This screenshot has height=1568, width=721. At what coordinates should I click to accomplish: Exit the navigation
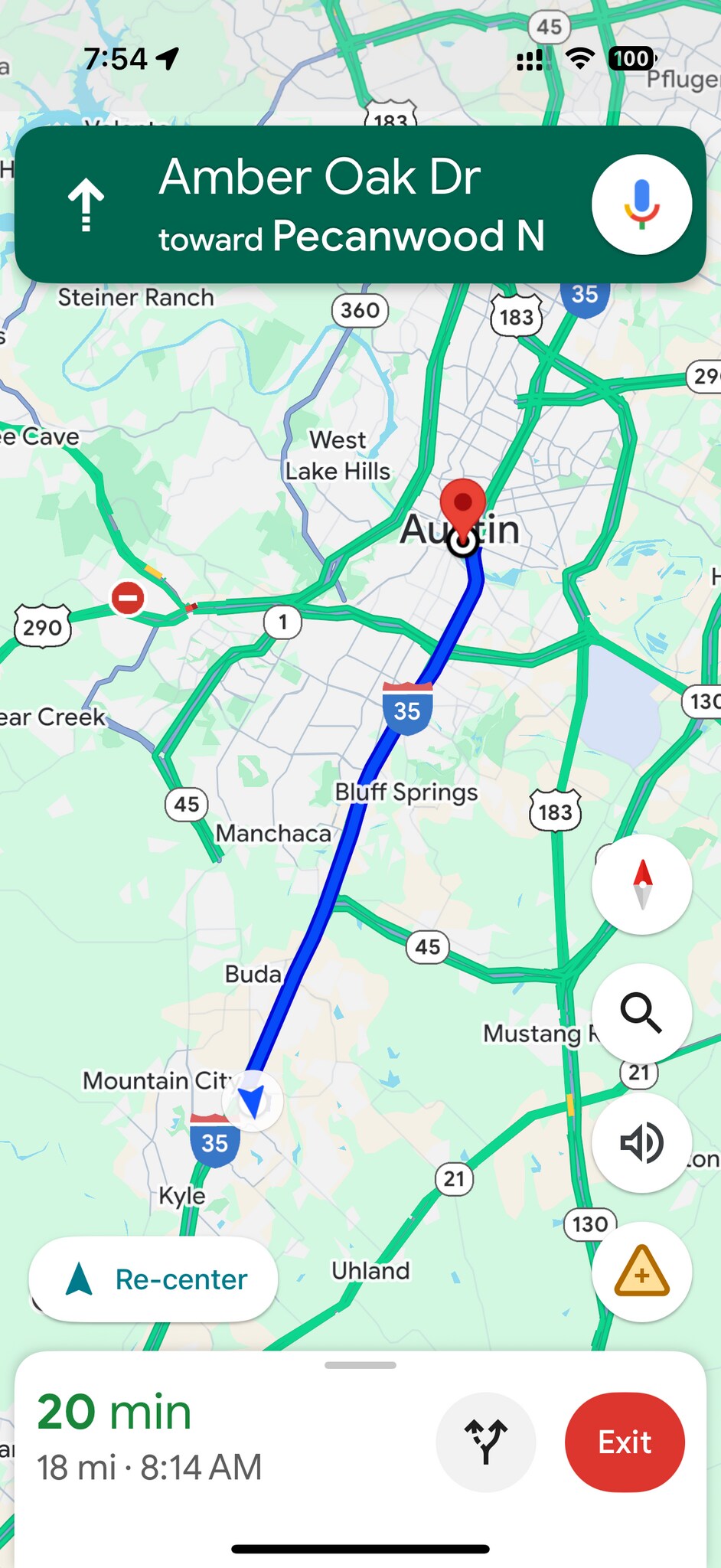coord(625,1442)
